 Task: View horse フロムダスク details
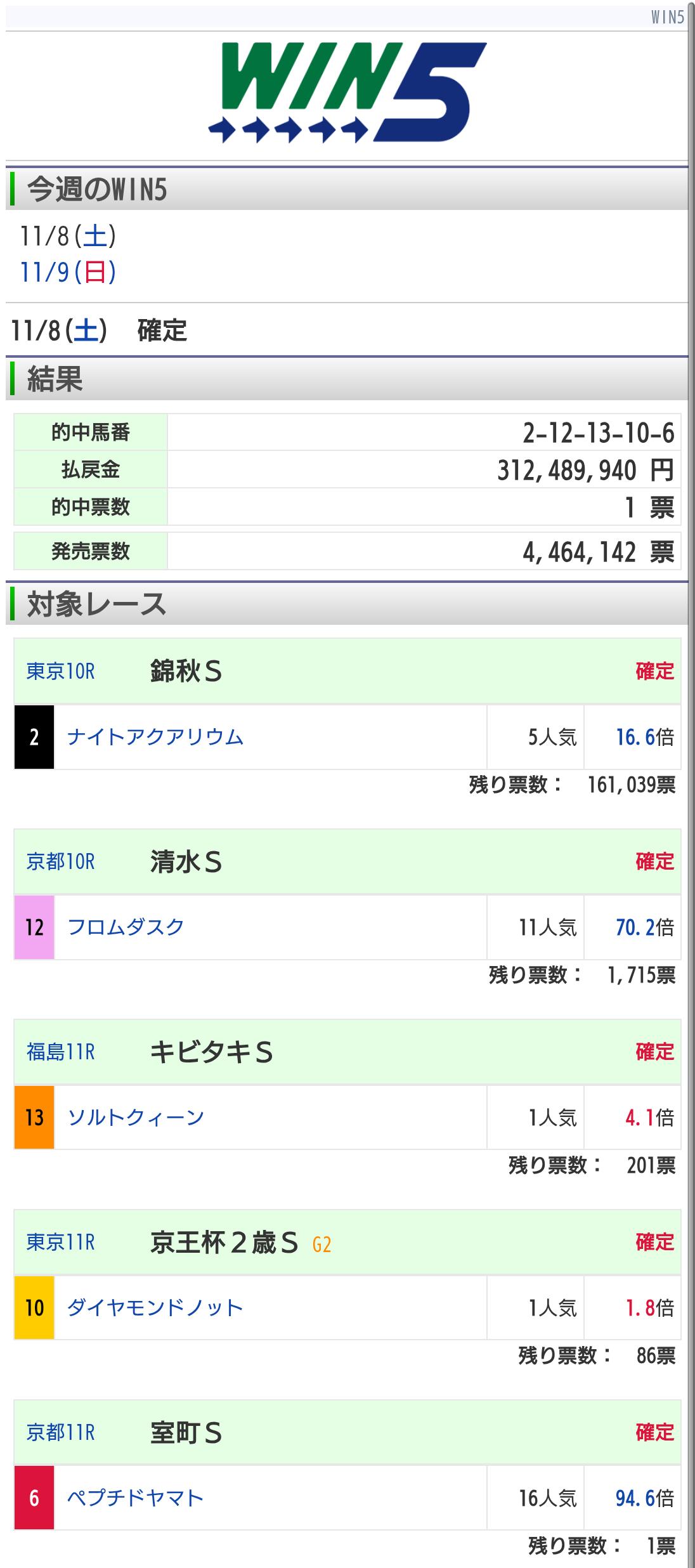tap(126, 927)
